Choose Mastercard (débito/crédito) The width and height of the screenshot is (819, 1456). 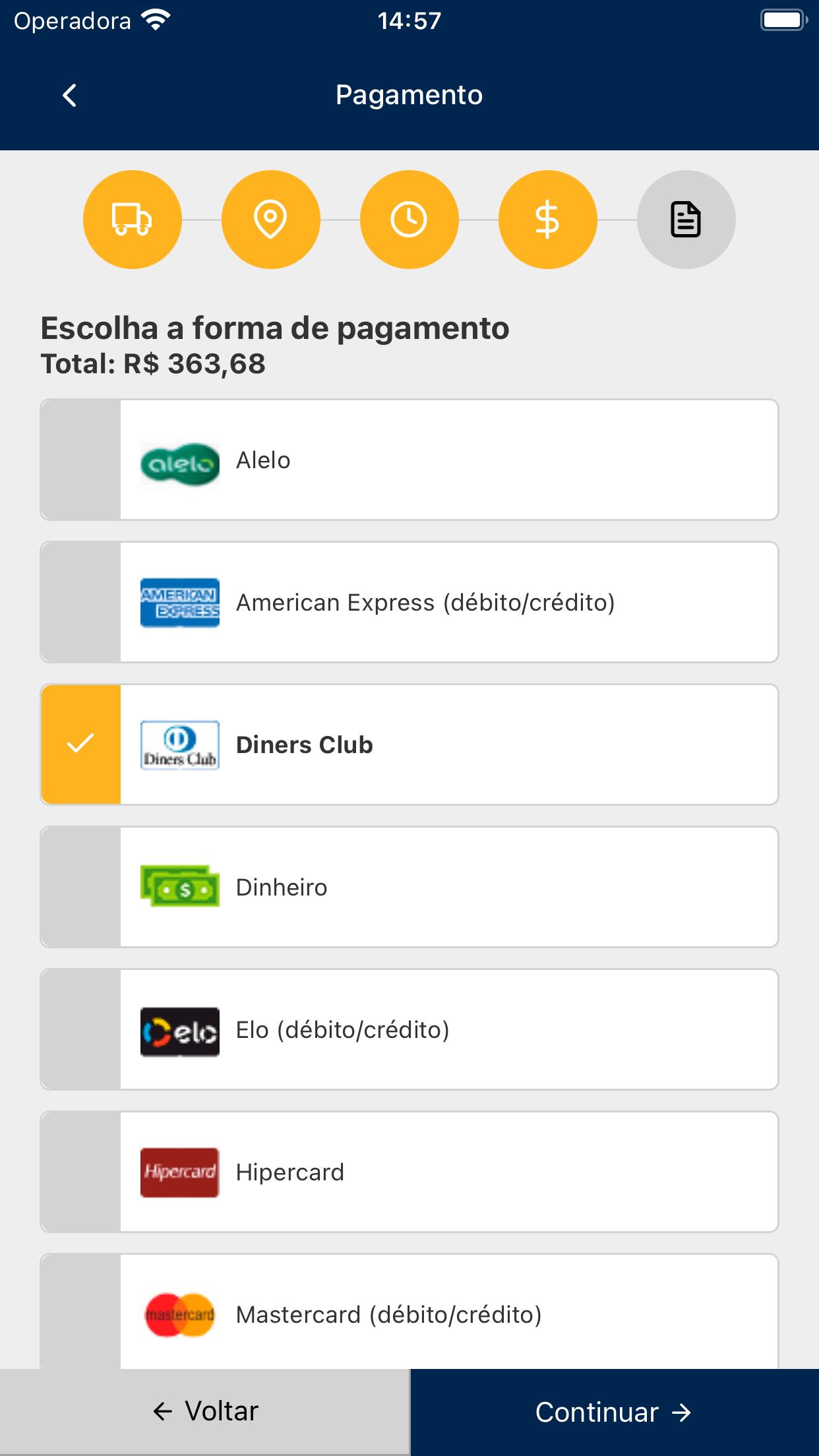[409, 1312]
